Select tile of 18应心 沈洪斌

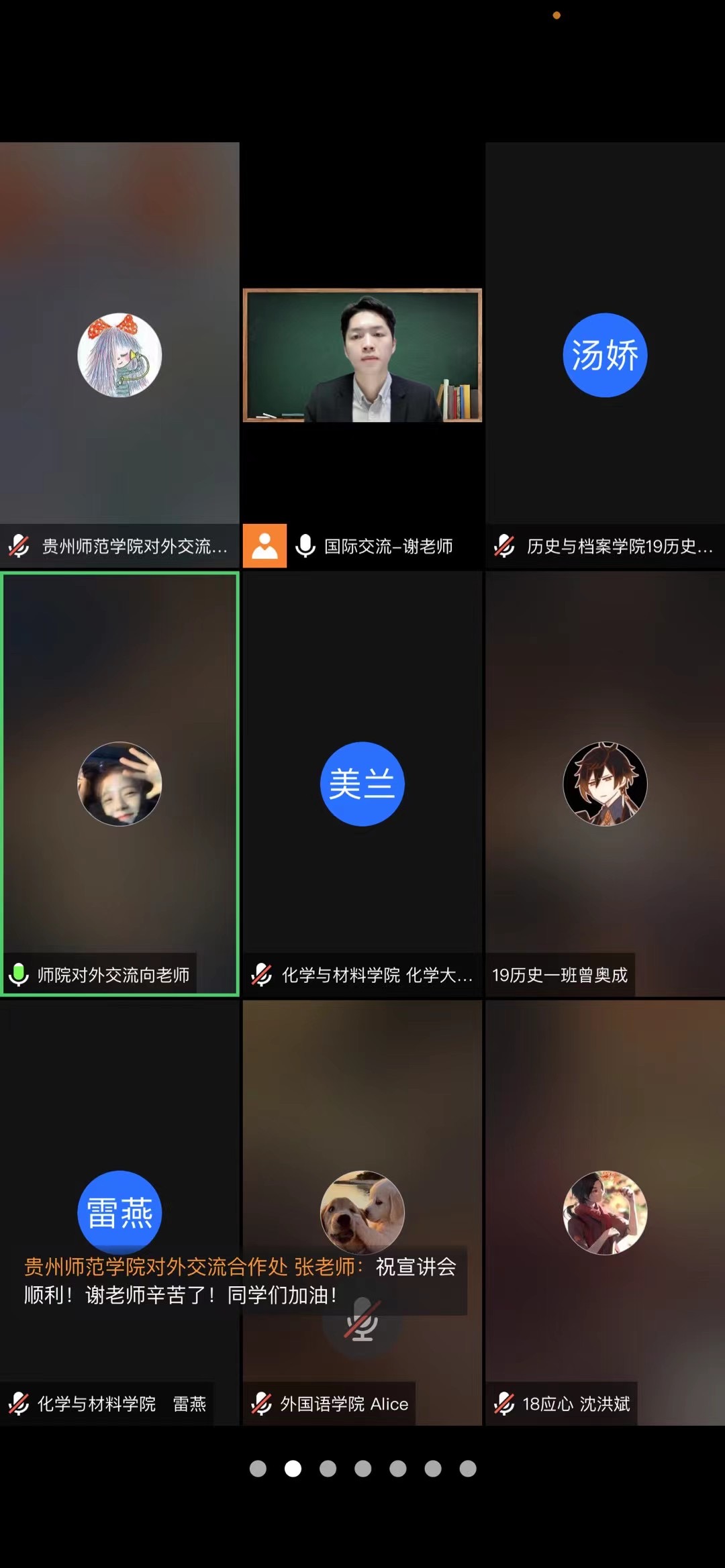(604, 1213)
